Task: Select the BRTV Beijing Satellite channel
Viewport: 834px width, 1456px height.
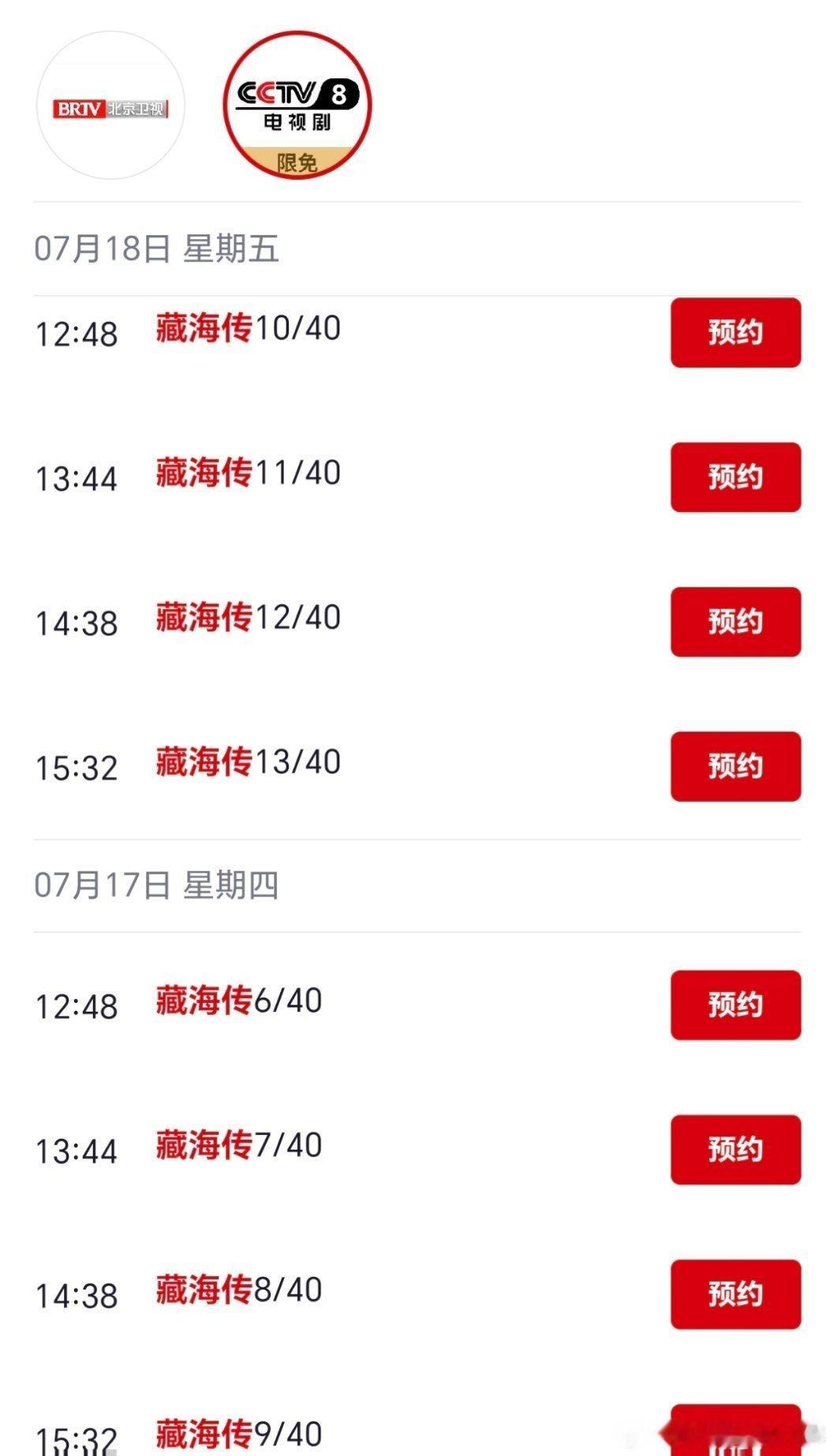Action: [x=110, y=106]
